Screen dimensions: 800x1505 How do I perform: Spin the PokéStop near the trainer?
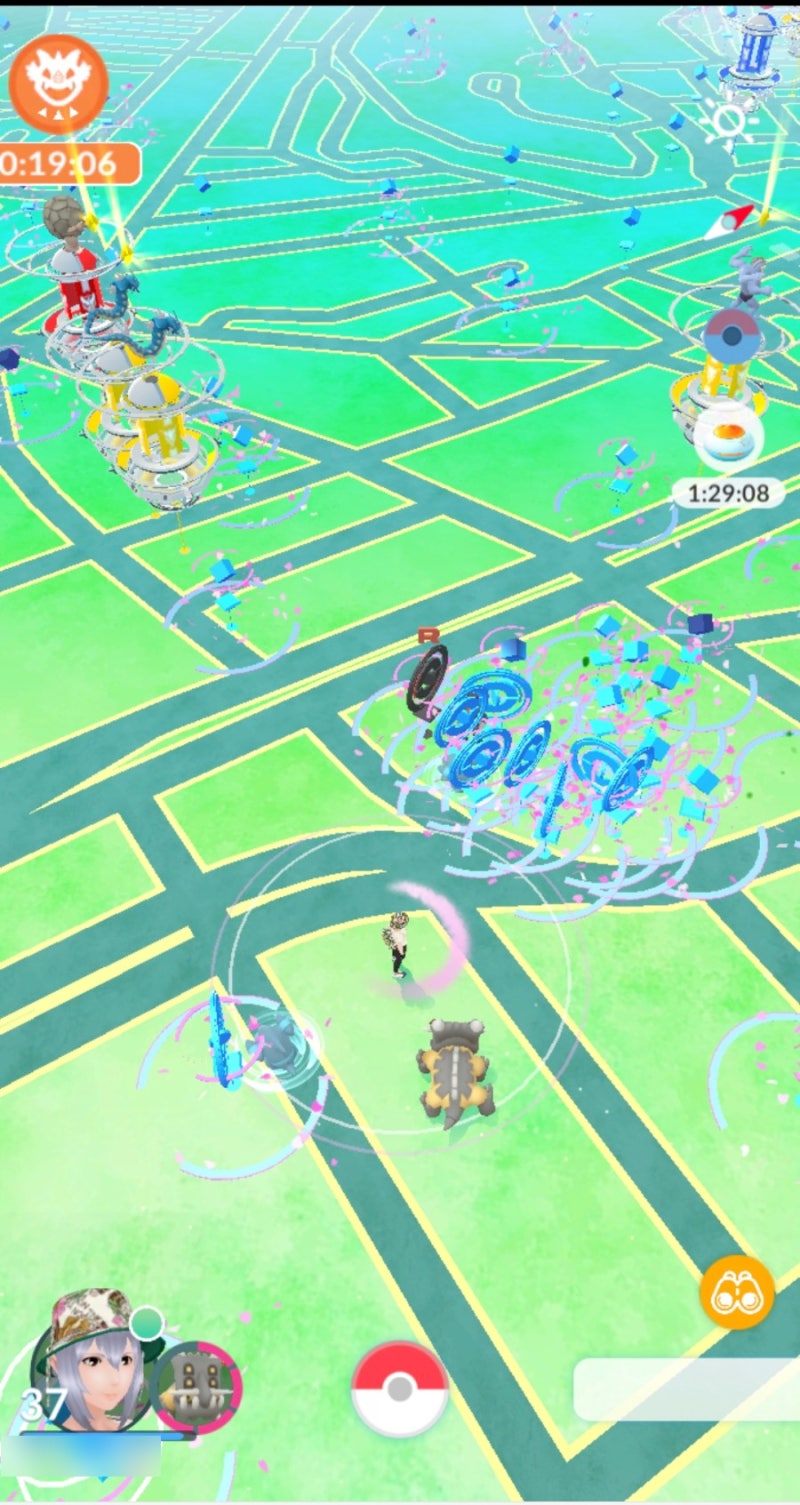point(222,1040)
